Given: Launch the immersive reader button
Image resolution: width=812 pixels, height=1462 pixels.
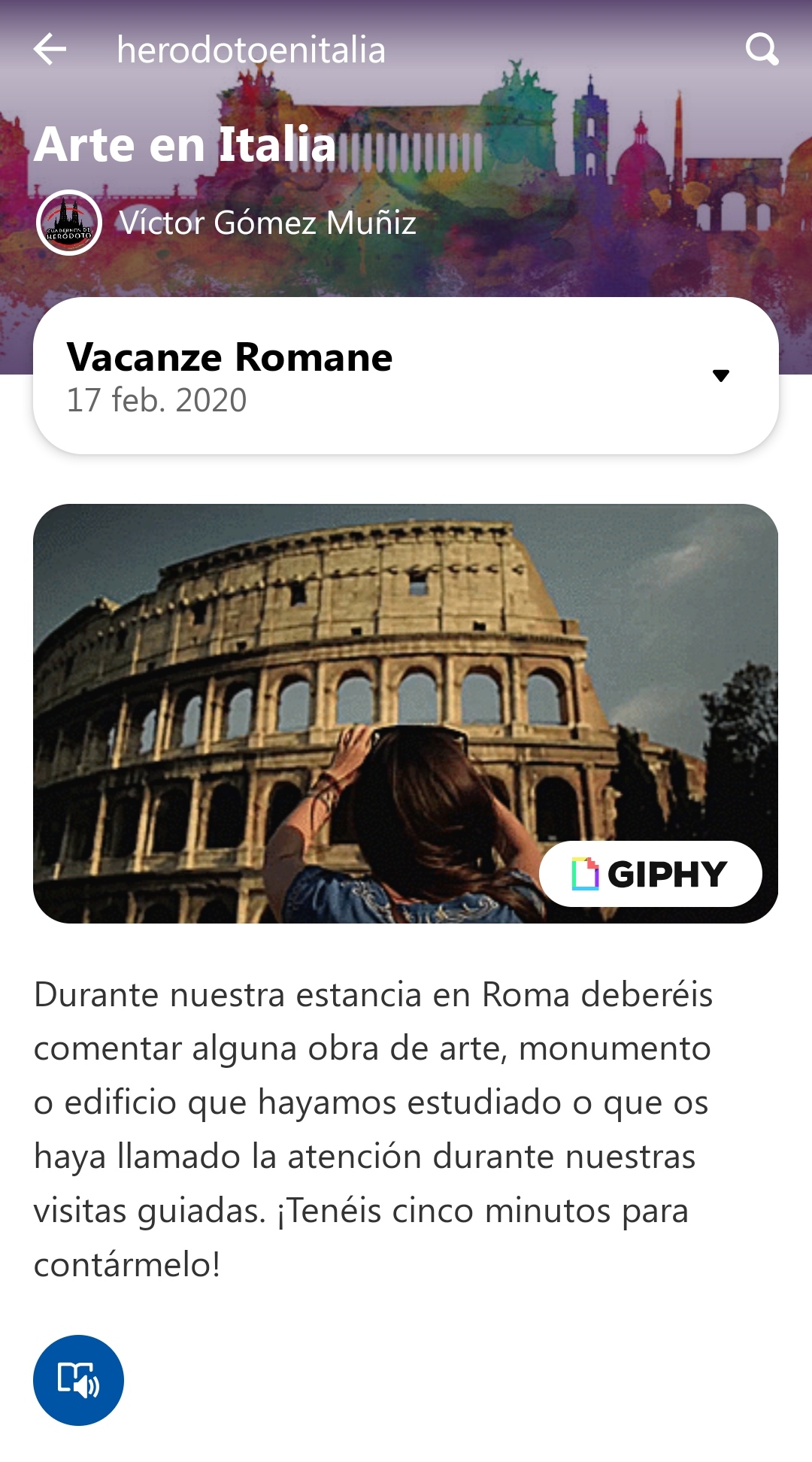Looking at the screenshot, I should 78,1380.
